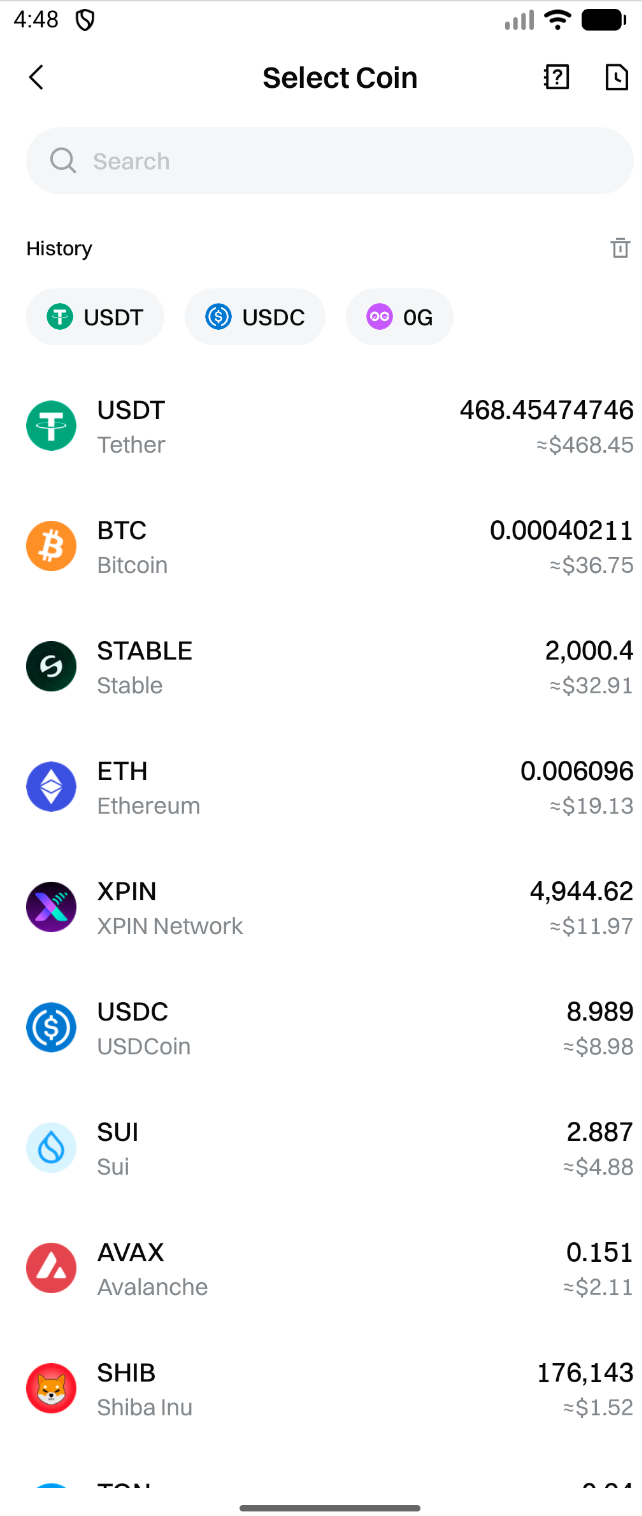Open the transaction history icon

point(616,78)
